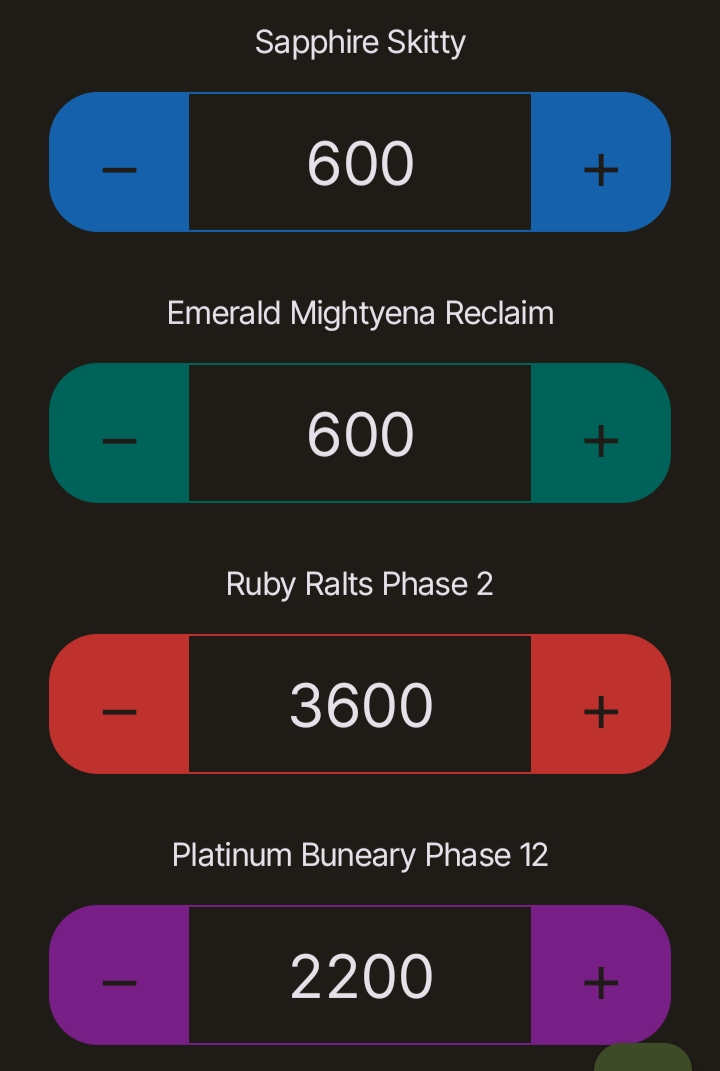The width and height of the screenshot is (720, 1071).
Task: Lower the Platinum Buneary Phase 12 counter
Action: coord(119,976)
